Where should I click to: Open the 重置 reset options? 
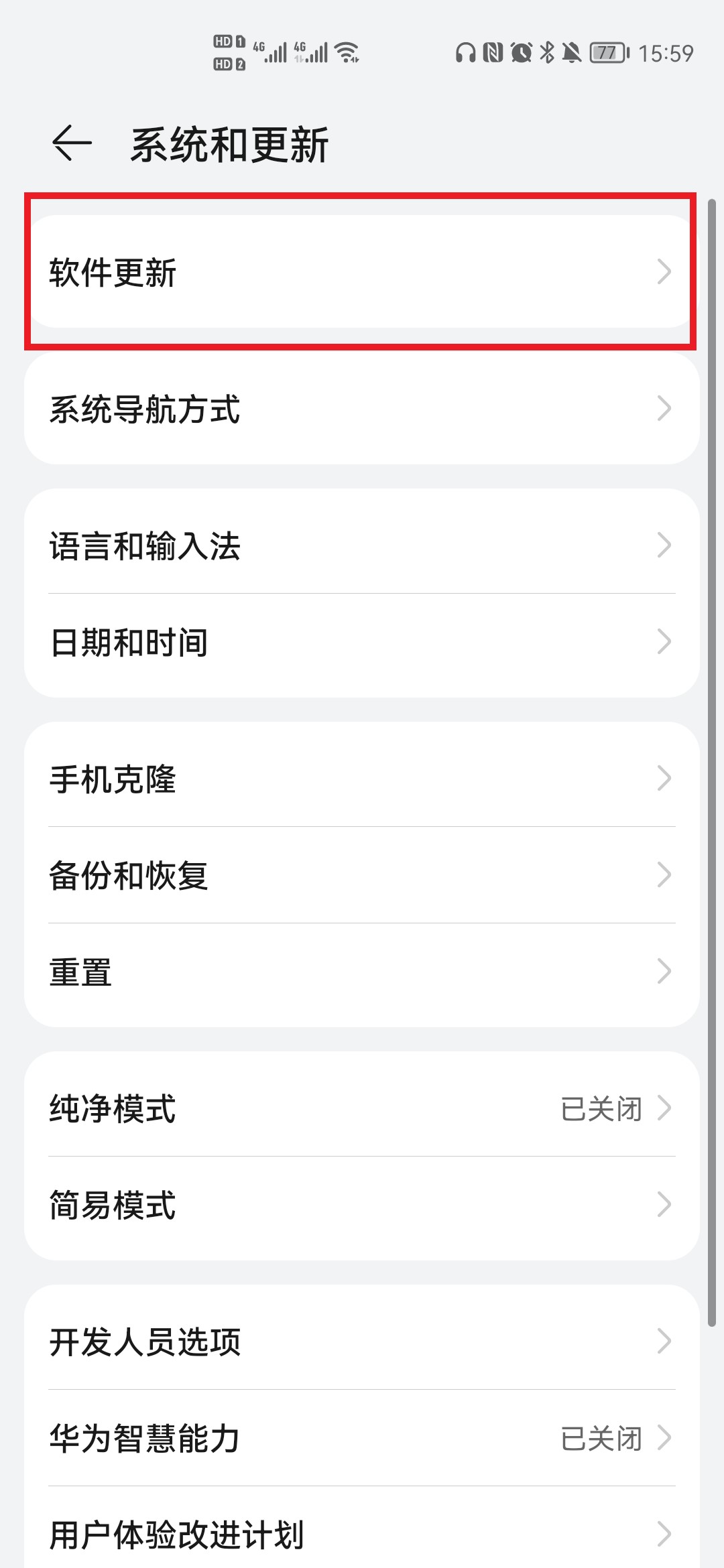362,972
